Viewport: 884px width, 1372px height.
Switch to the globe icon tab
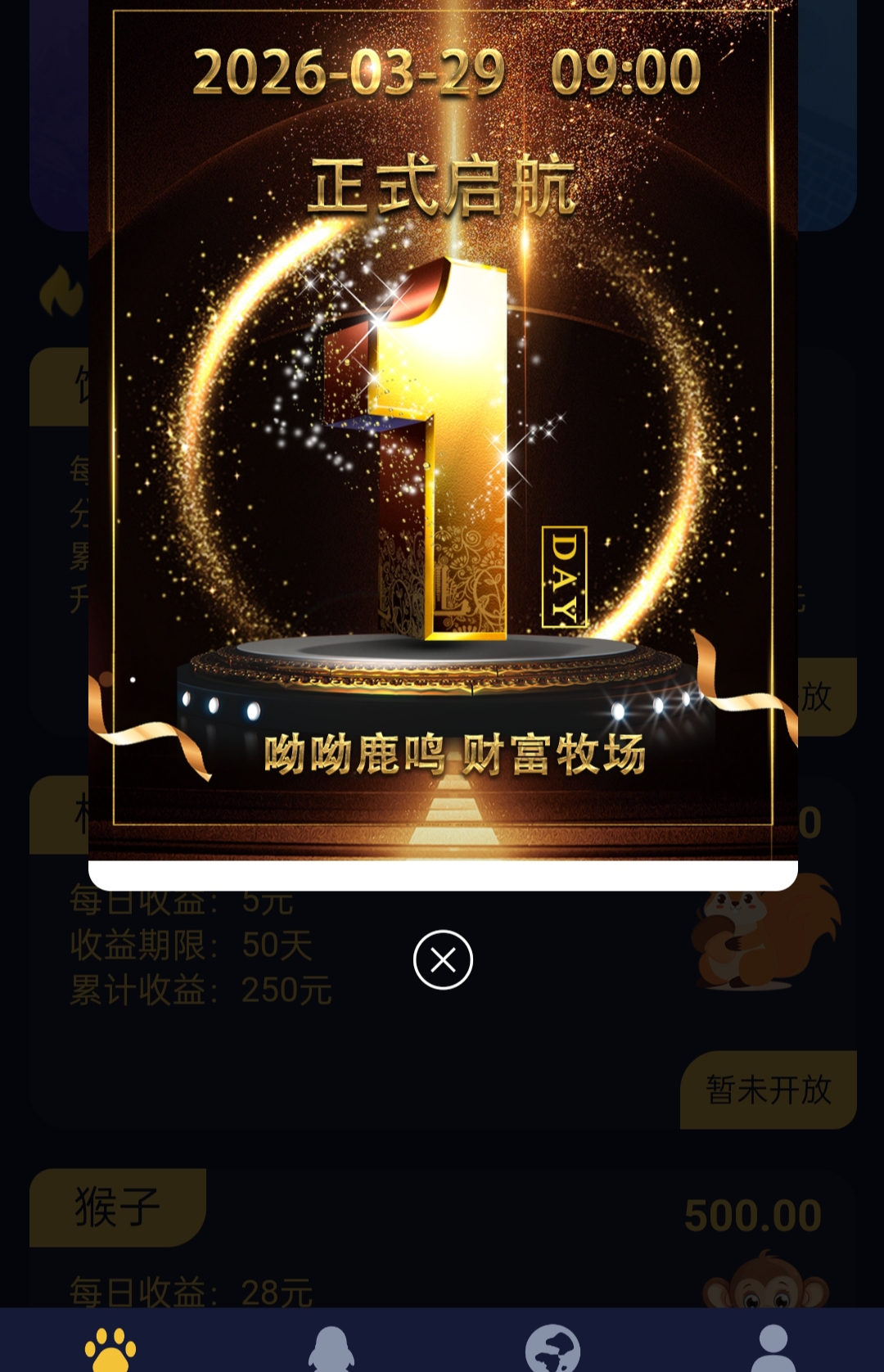click(x=552, y=1348)
